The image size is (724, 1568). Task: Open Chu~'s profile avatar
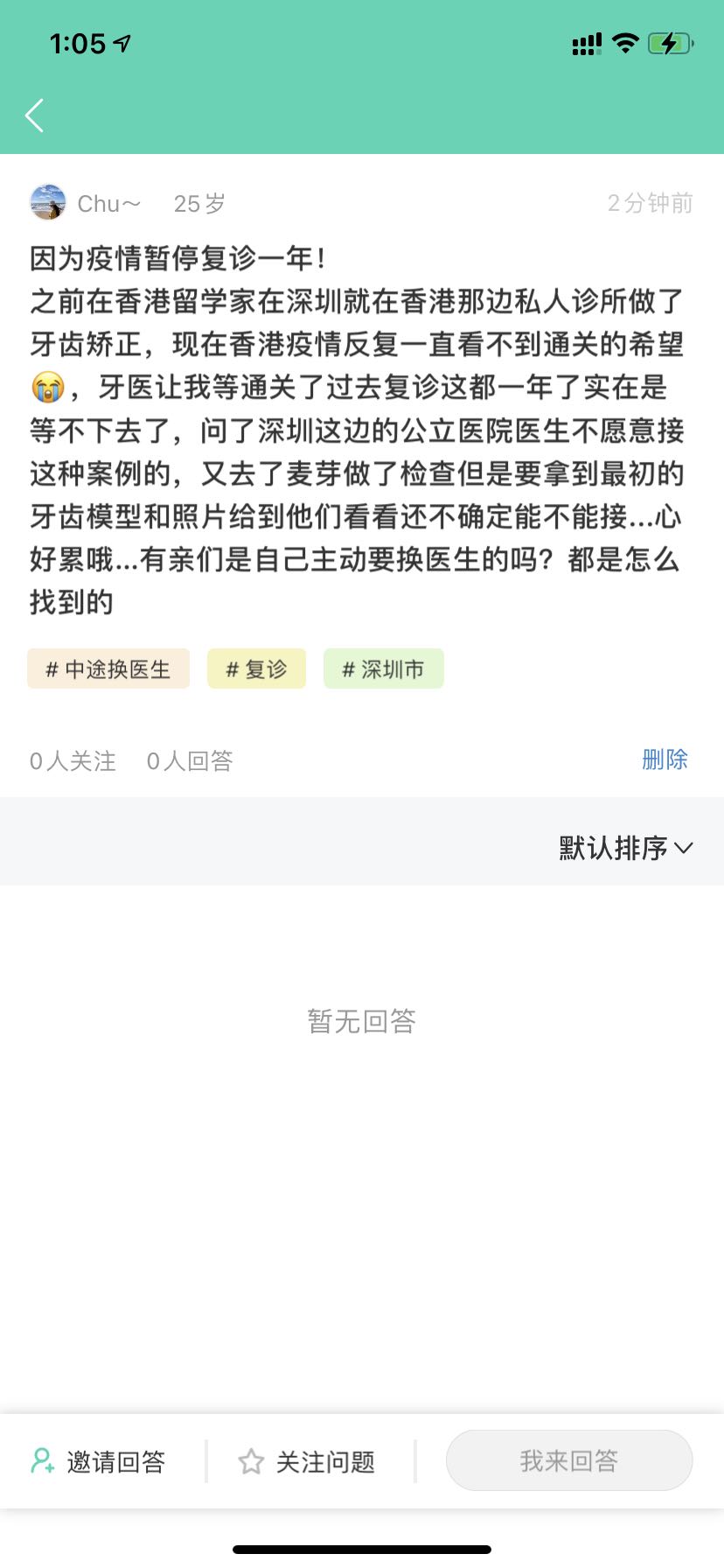(48, 202)
